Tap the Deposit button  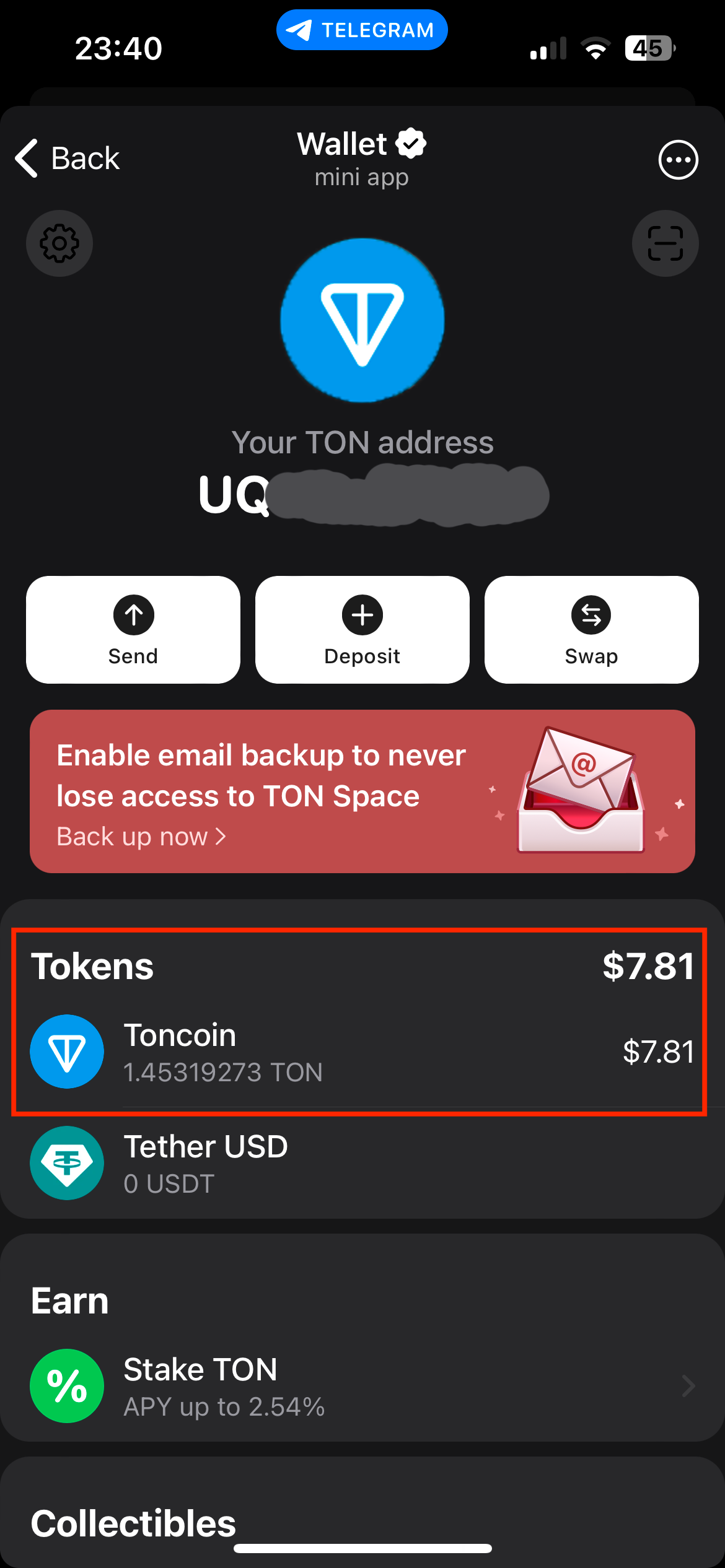point(362,630)
